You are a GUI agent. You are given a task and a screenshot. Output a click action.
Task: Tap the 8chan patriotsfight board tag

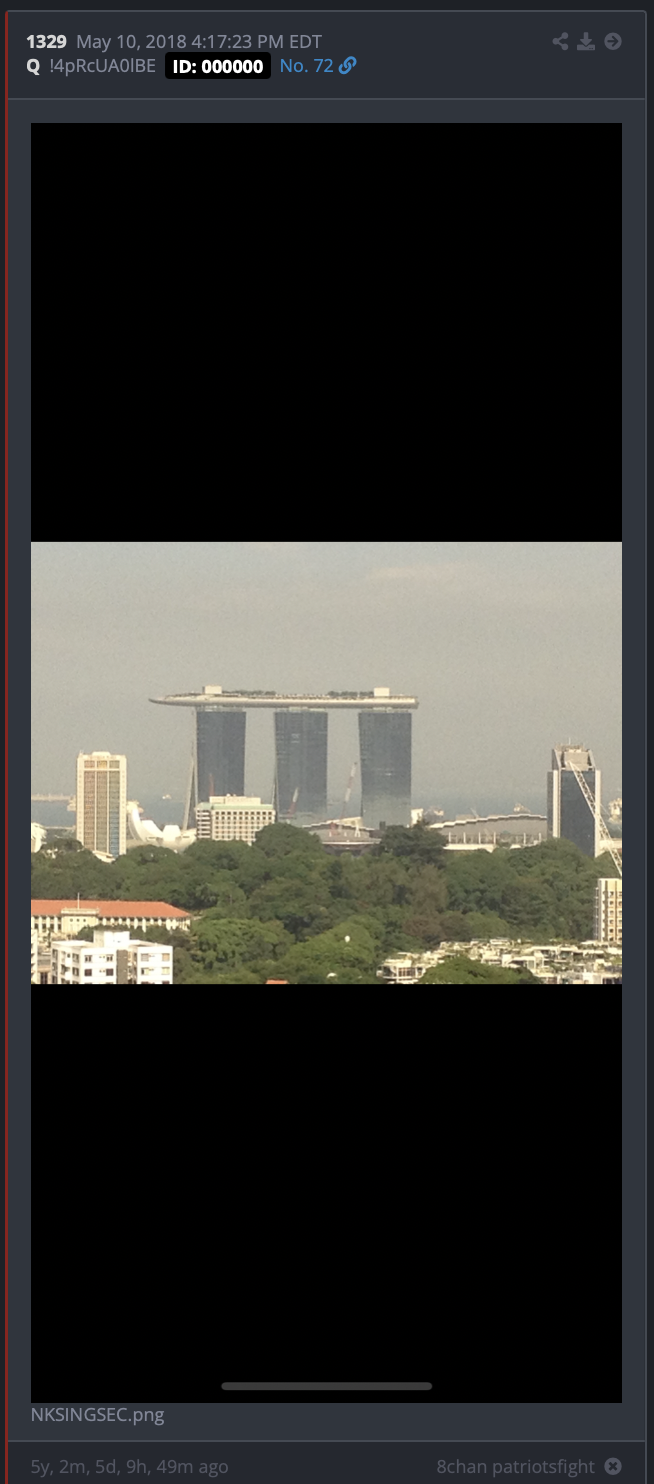[515, 1467]
